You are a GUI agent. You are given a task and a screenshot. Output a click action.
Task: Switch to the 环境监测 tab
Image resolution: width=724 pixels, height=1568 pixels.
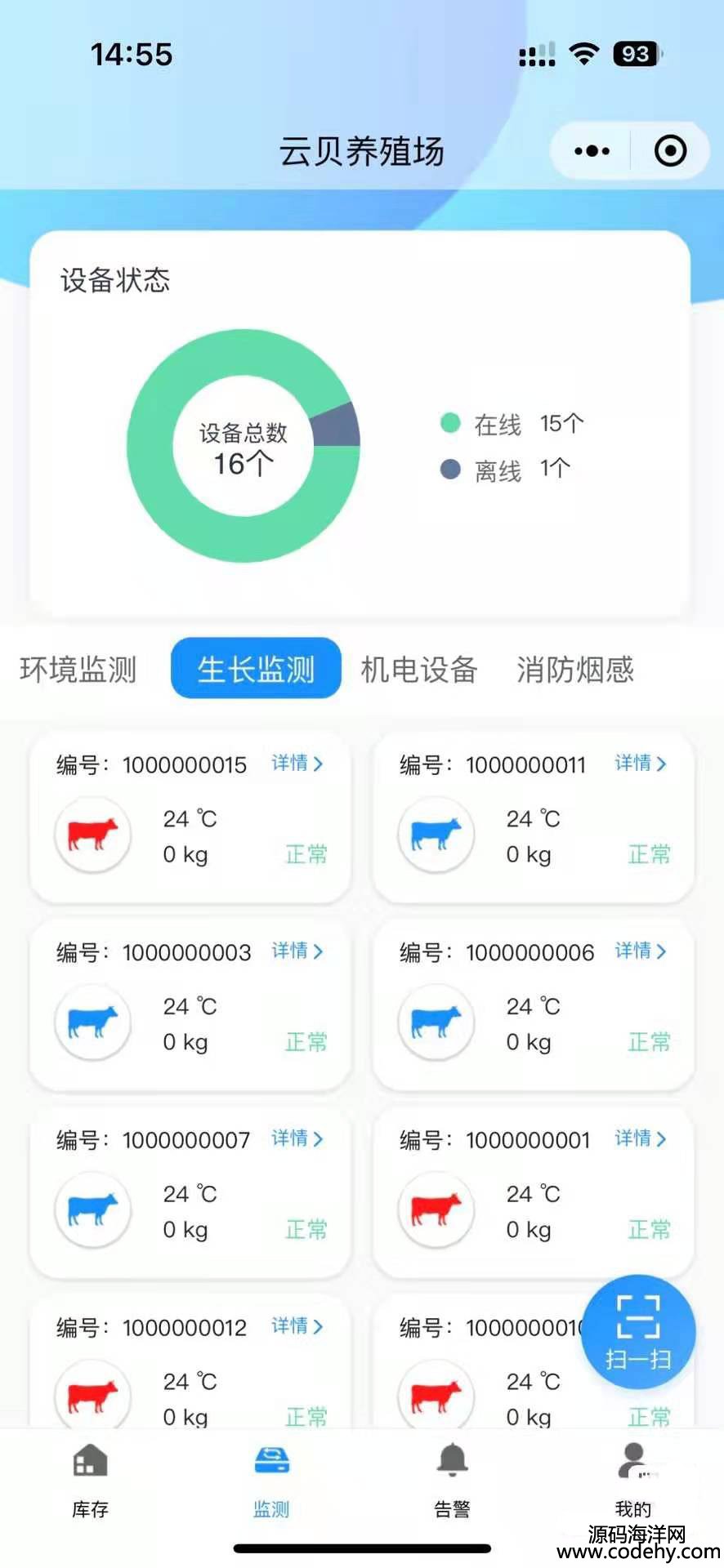(x=78, y=670)
